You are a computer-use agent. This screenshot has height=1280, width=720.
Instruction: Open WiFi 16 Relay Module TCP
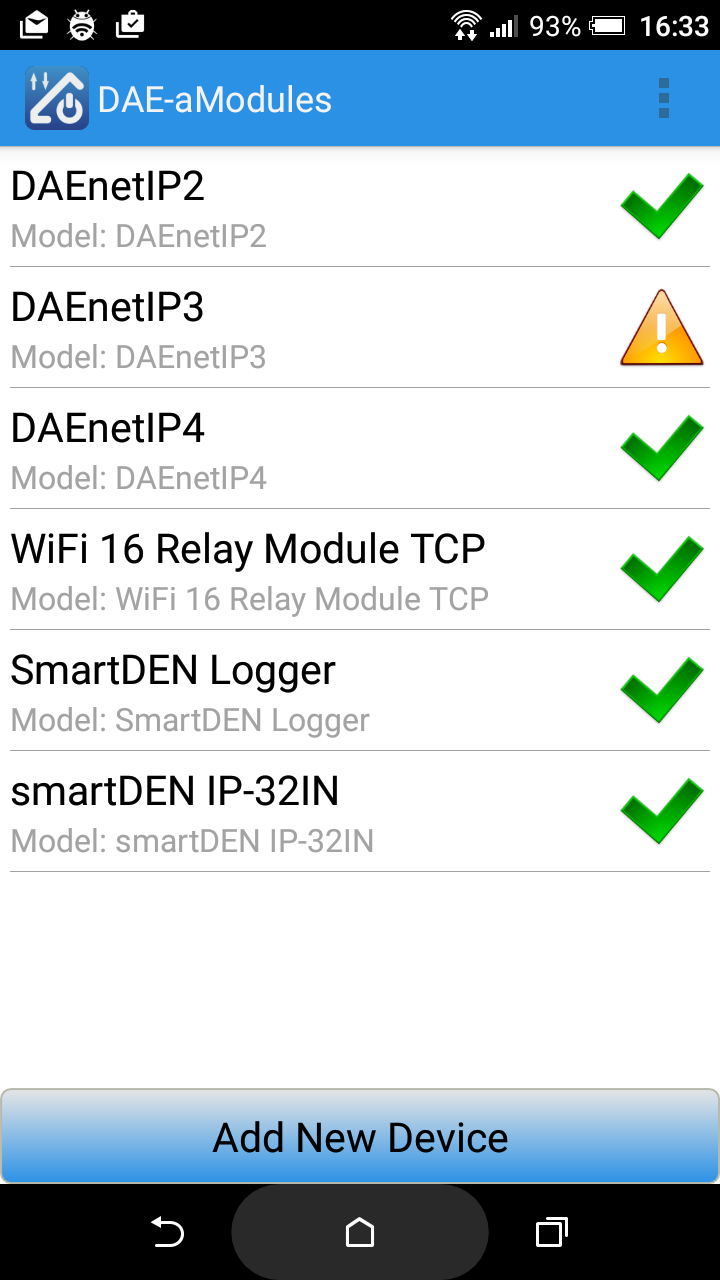pyautogui.click(x=300, y=570)
